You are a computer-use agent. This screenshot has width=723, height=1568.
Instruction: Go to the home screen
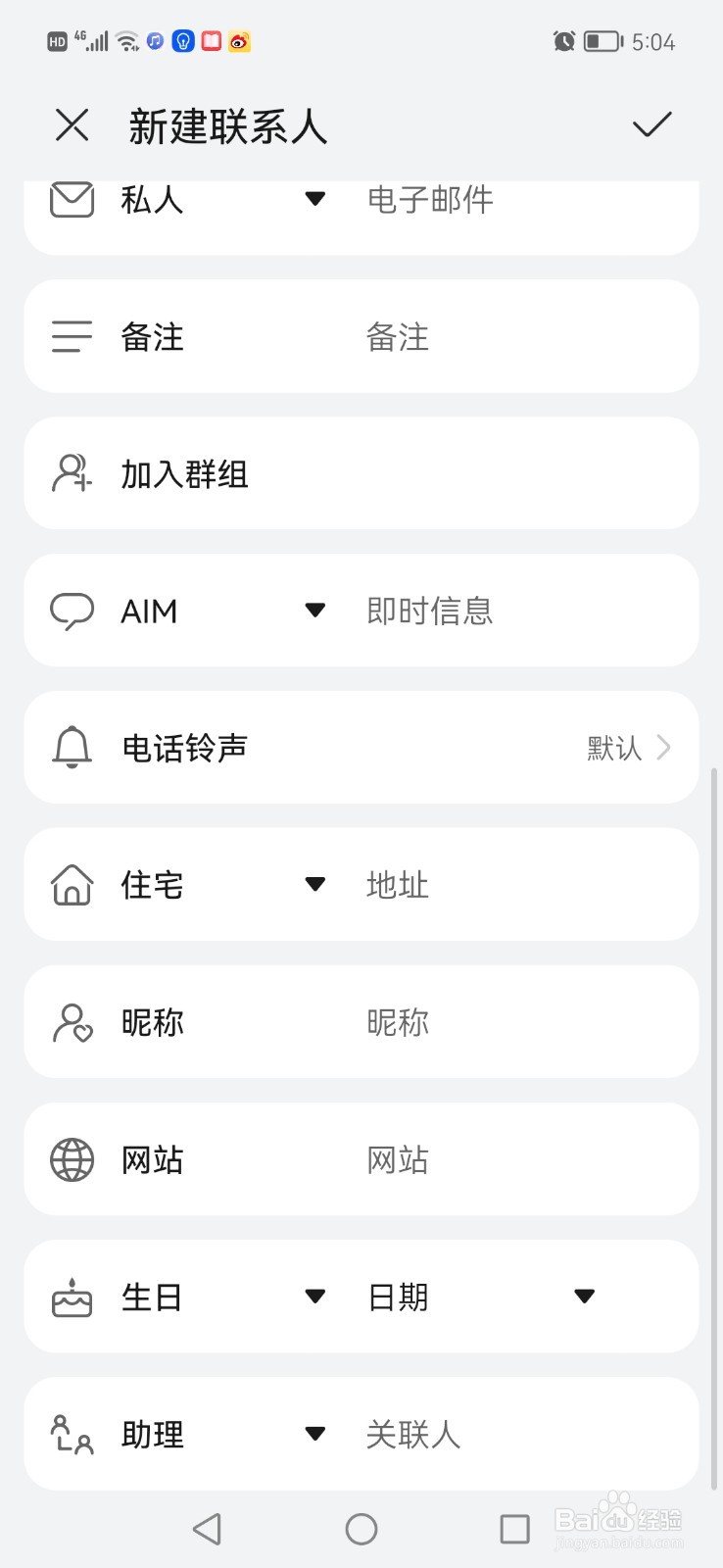click(361, 1529)
